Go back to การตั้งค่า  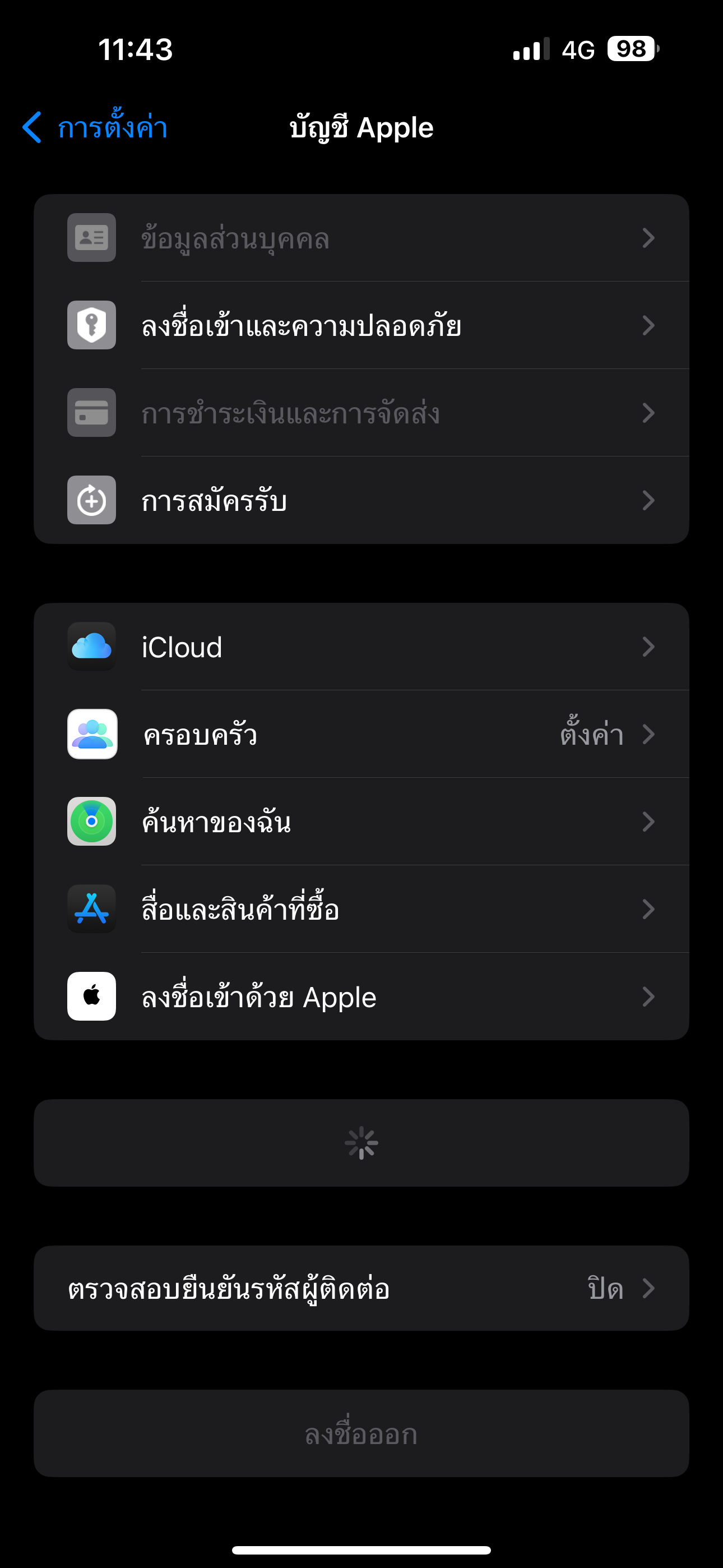(94, 127)
